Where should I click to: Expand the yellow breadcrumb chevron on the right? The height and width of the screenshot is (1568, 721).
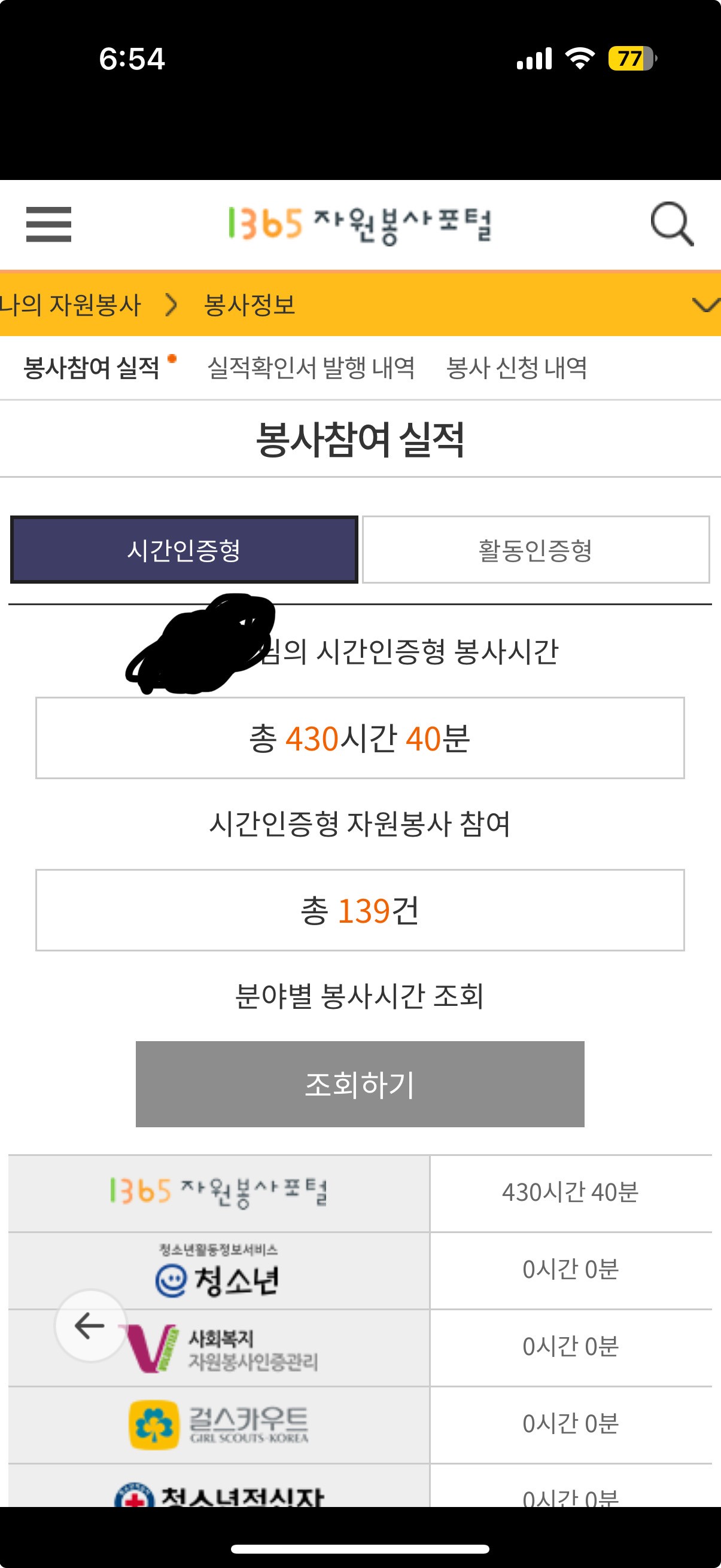pyautogui.click(x=705, y=306)
